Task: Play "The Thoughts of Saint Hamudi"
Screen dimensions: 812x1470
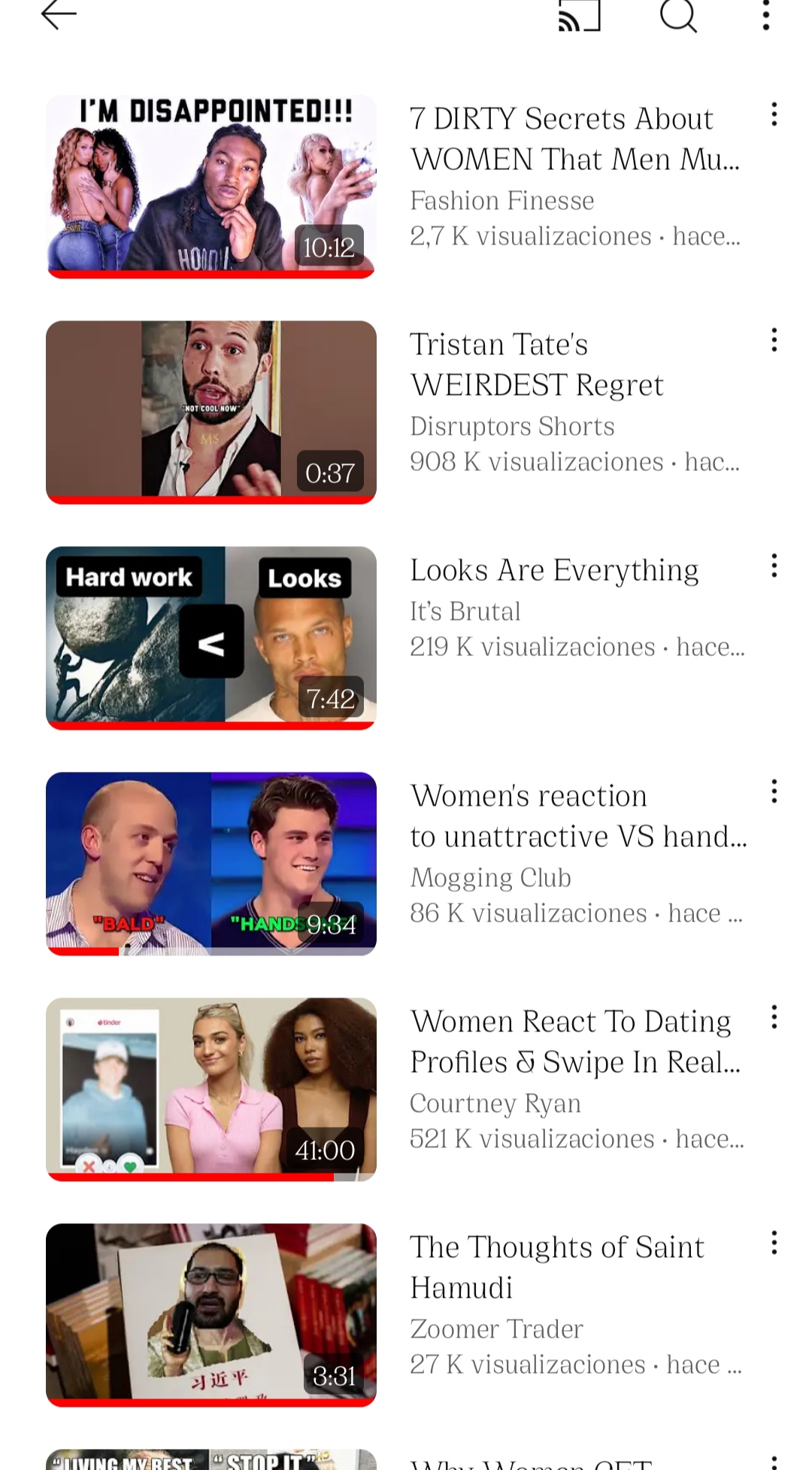Action: pos(211,1315)
